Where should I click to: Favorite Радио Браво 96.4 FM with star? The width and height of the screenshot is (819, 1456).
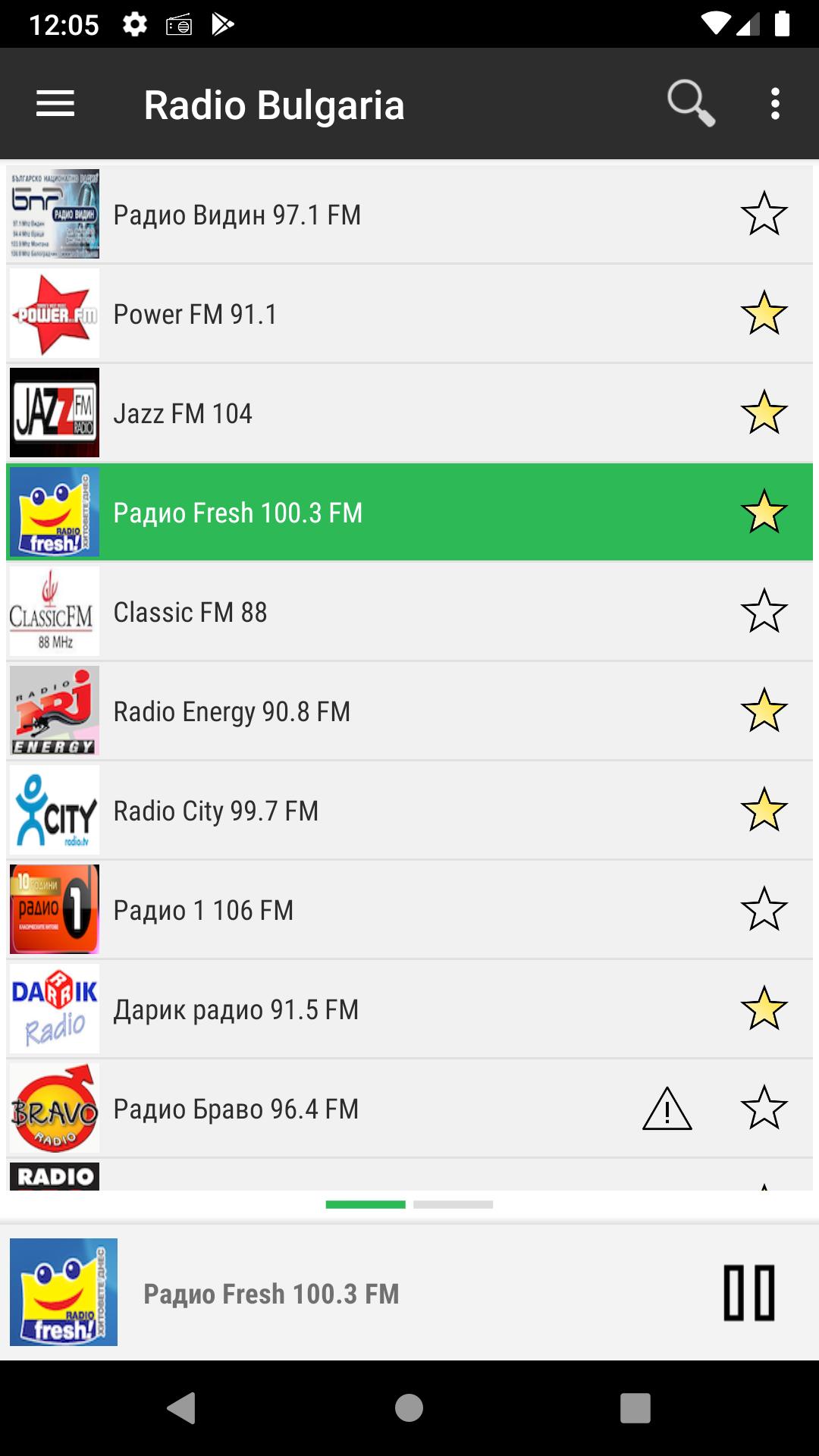pyautogui.click(x=764, y=1108)
